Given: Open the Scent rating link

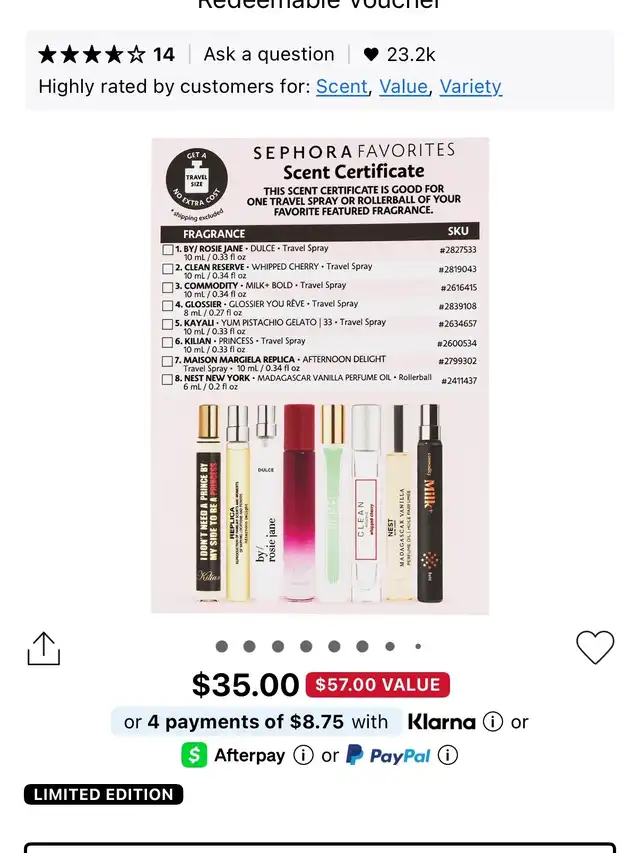Looking at the screenshot, I should tap(342, 87).
